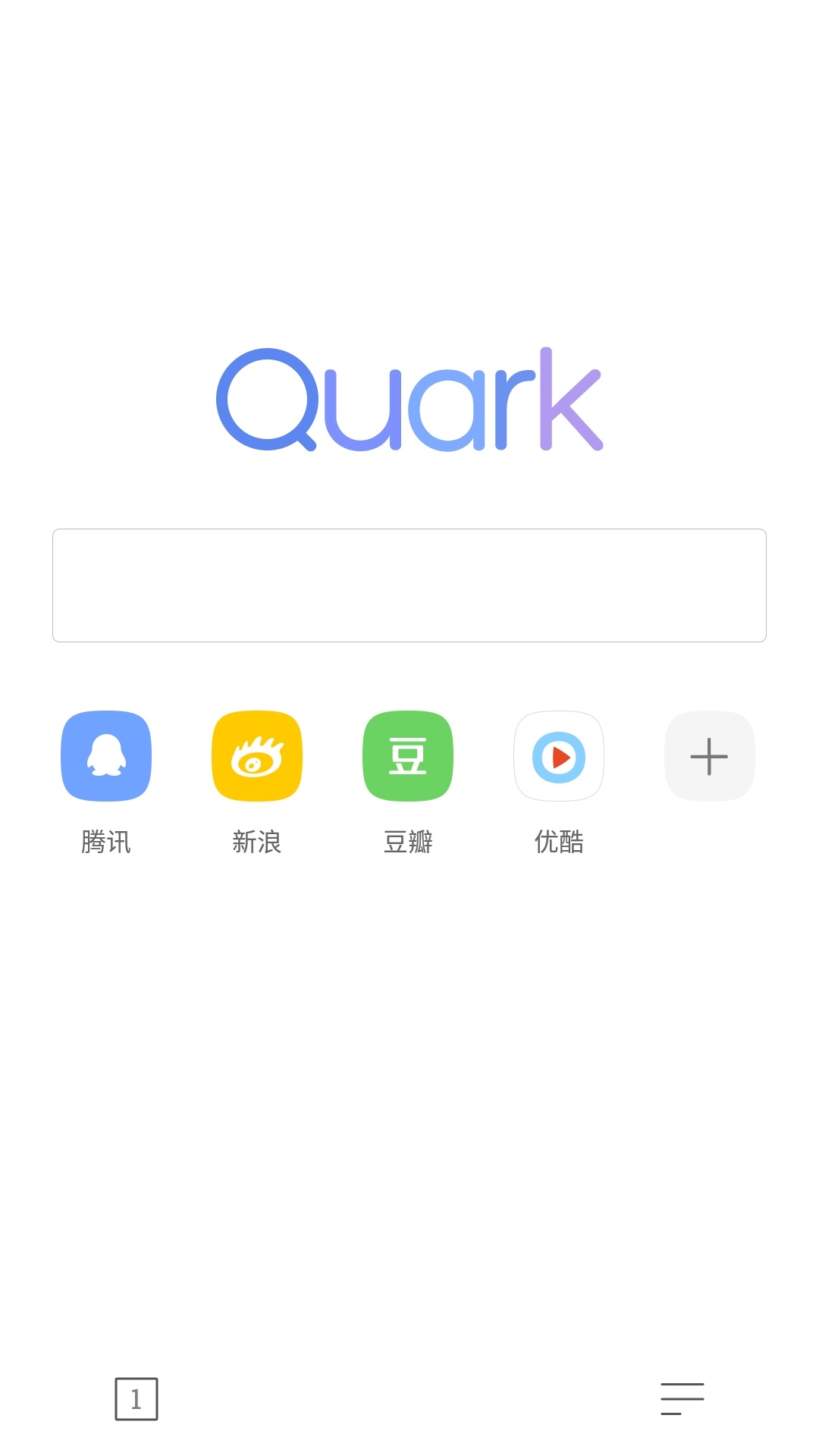Viewport: 819px width, 1456px height.
Task: Select the 新浪 label below its icon
Action: 256,841
